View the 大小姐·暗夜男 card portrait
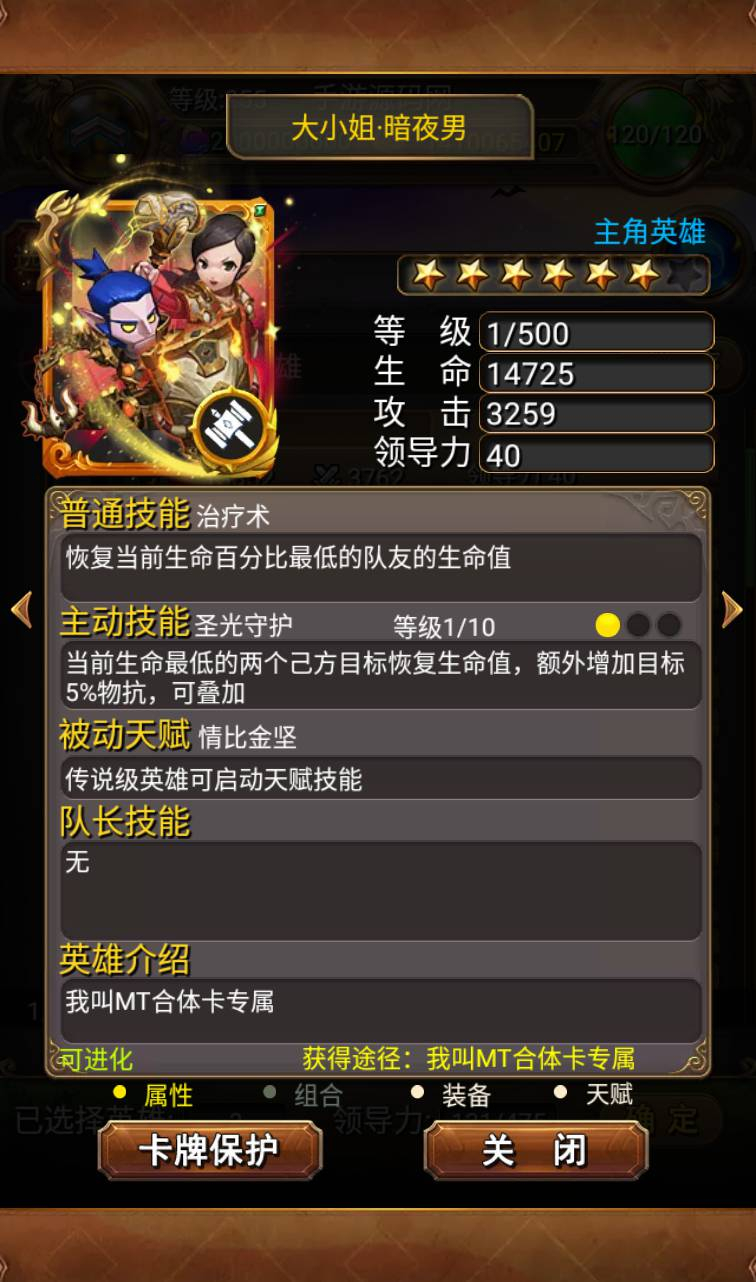 point(157,335)
